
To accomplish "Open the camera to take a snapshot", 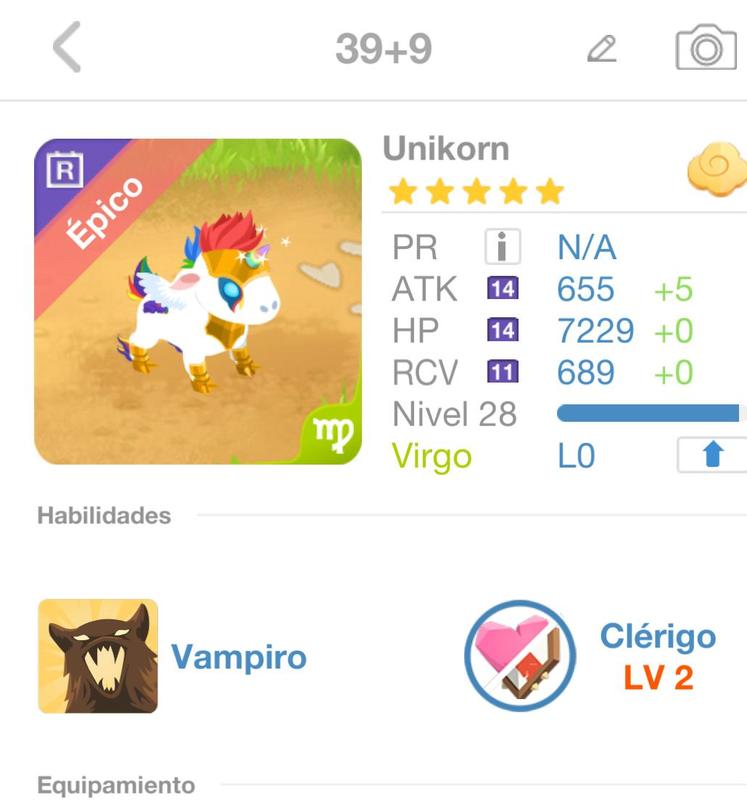I will click(x=705, y=47).
